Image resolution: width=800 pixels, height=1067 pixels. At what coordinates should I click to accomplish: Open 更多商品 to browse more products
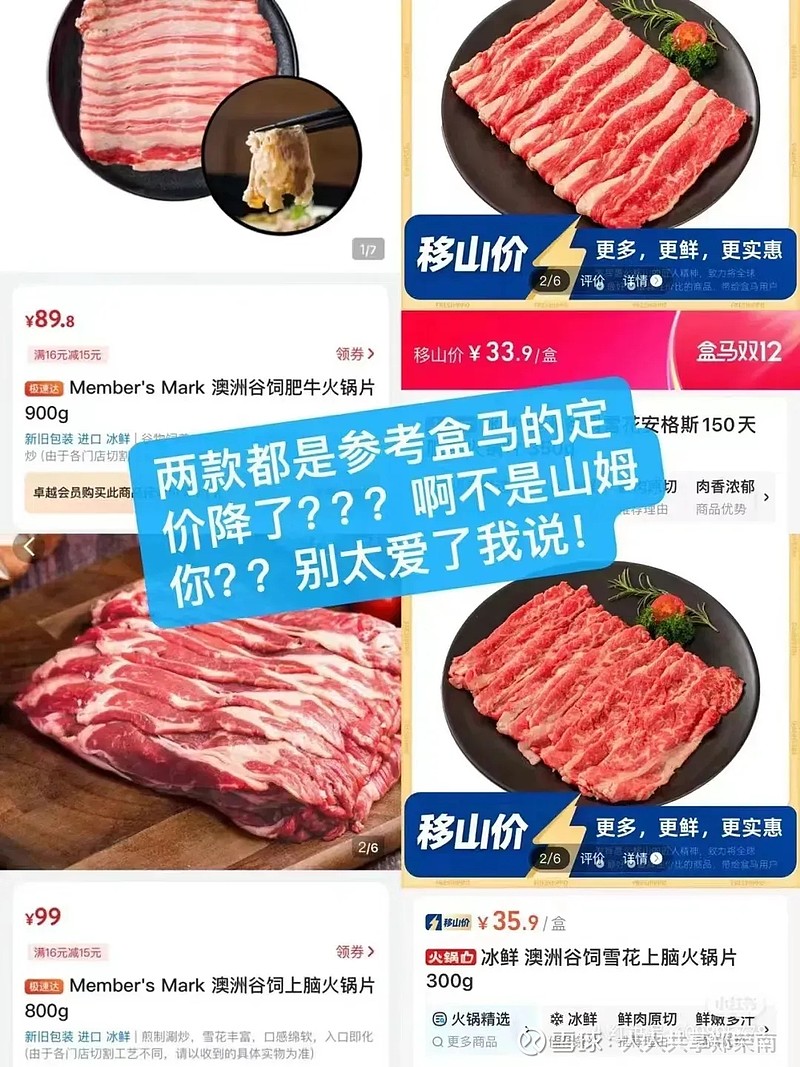point(469,1041)
